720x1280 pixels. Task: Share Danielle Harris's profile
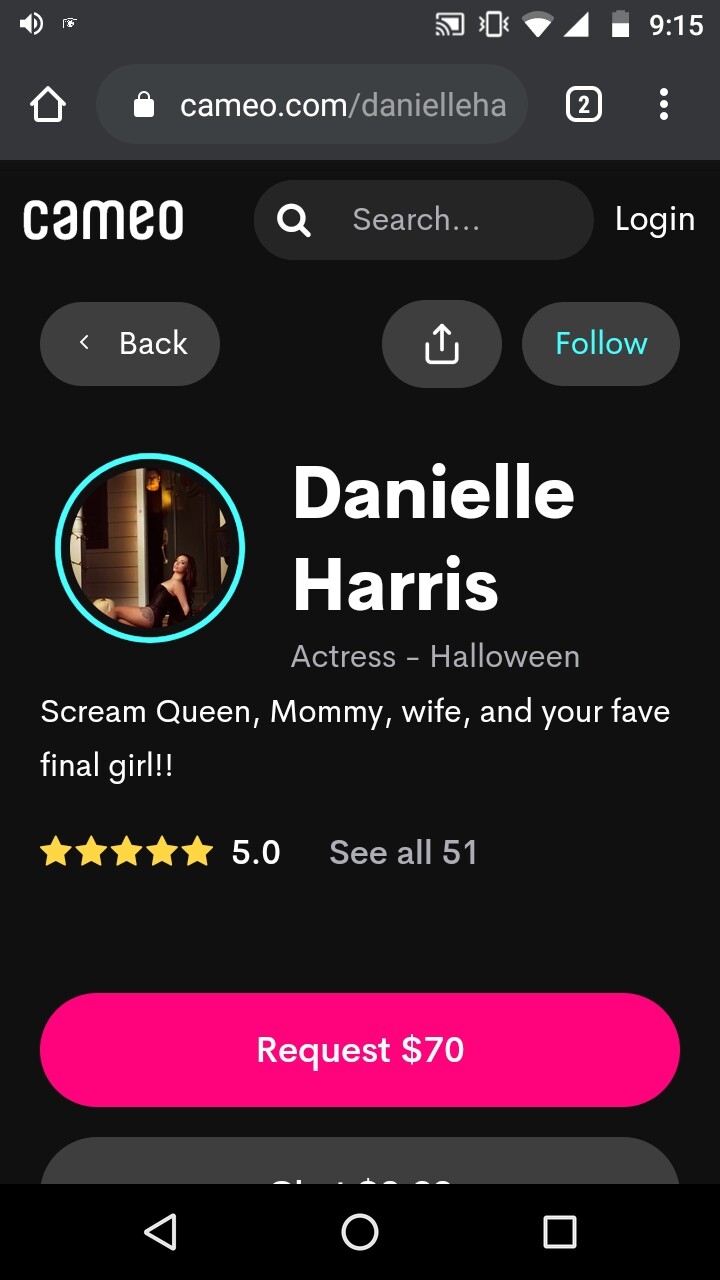(441, 344)
